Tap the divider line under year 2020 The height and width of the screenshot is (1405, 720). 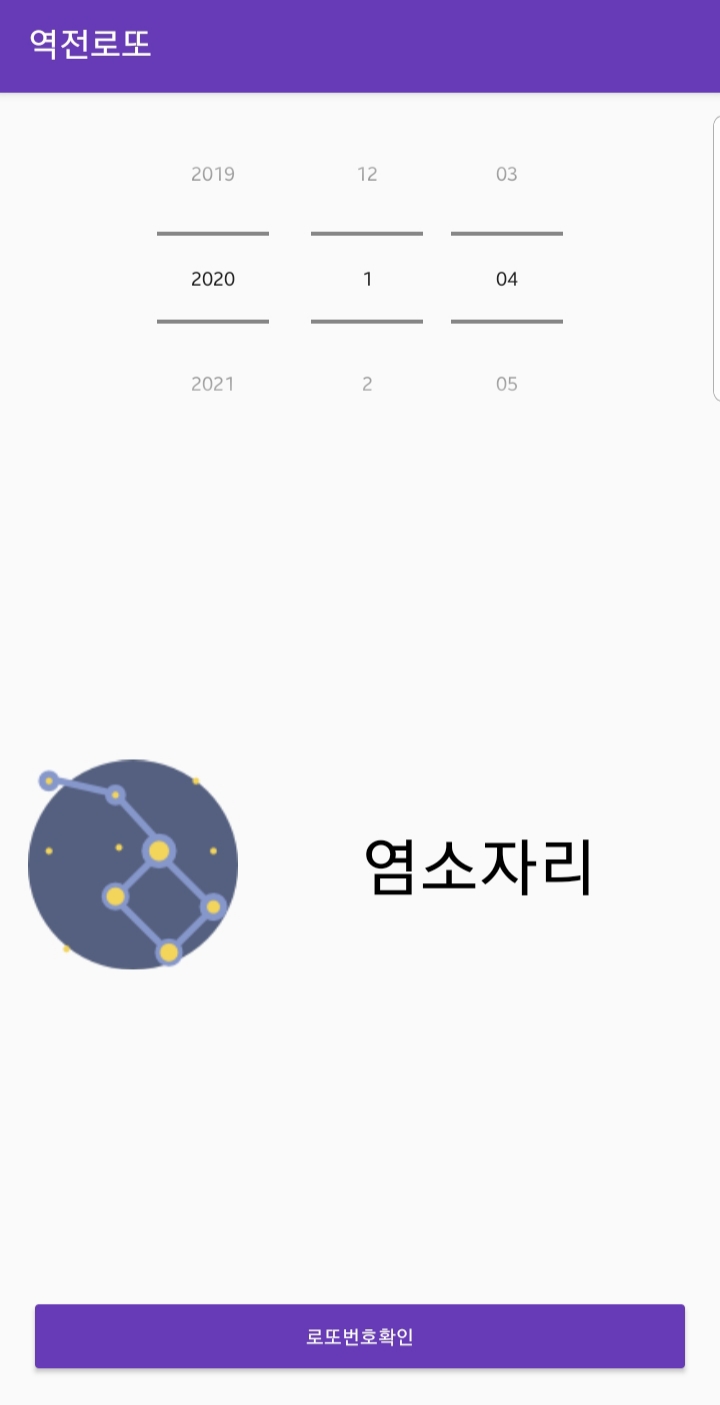coord(213,323)
